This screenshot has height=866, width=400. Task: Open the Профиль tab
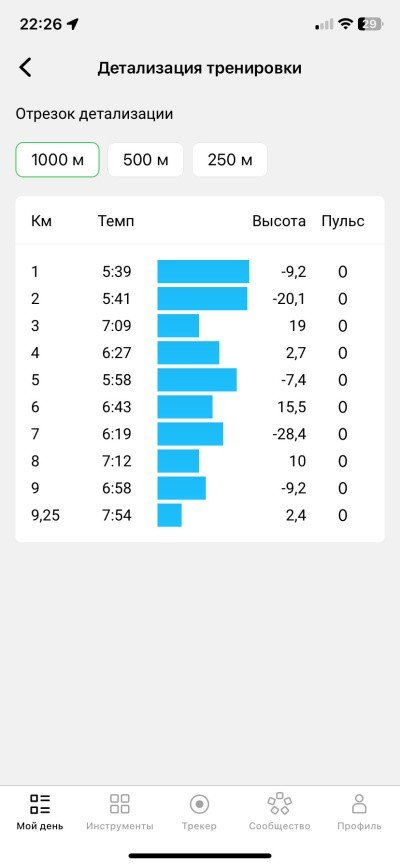pyautogui.click(x=360, y=812)
